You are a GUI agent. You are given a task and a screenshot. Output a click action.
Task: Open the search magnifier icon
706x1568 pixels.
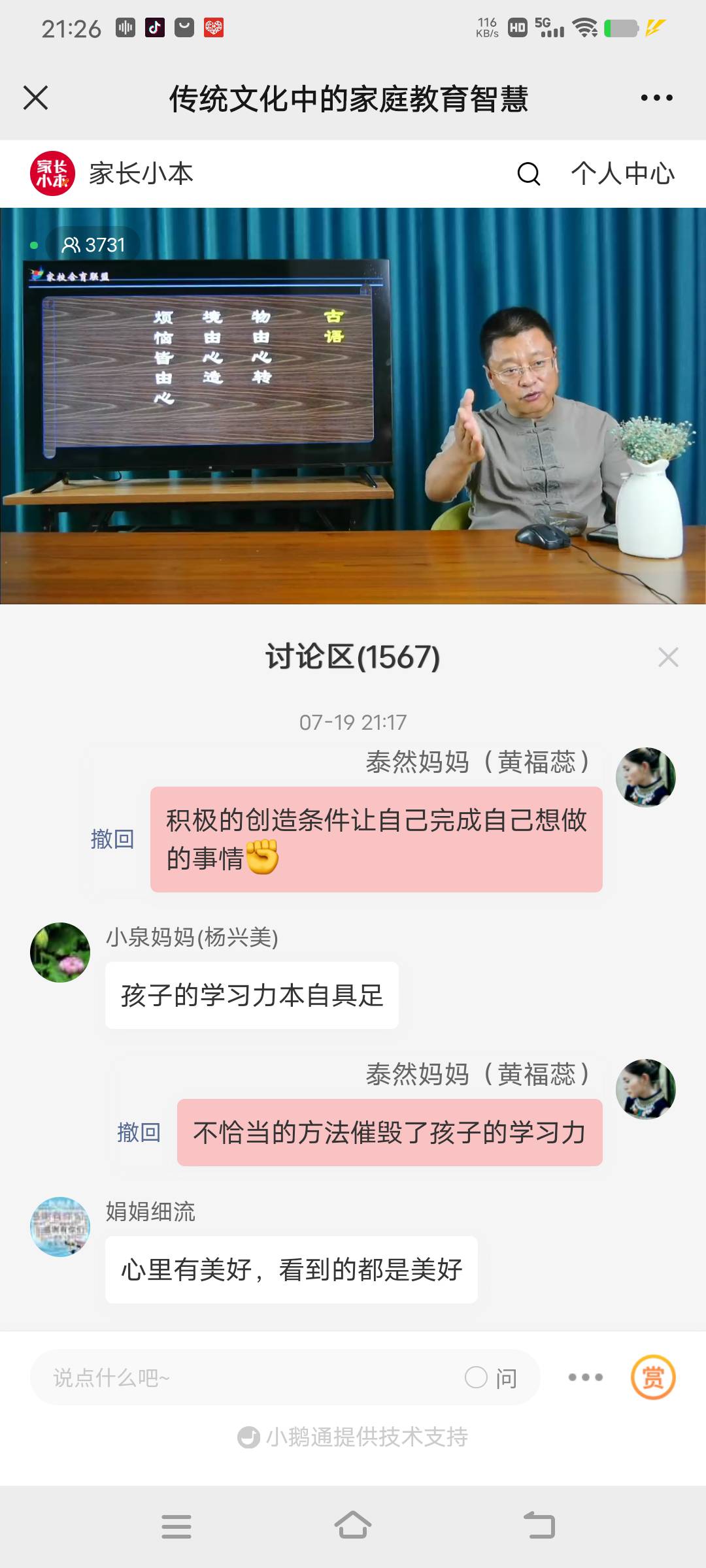528,174
